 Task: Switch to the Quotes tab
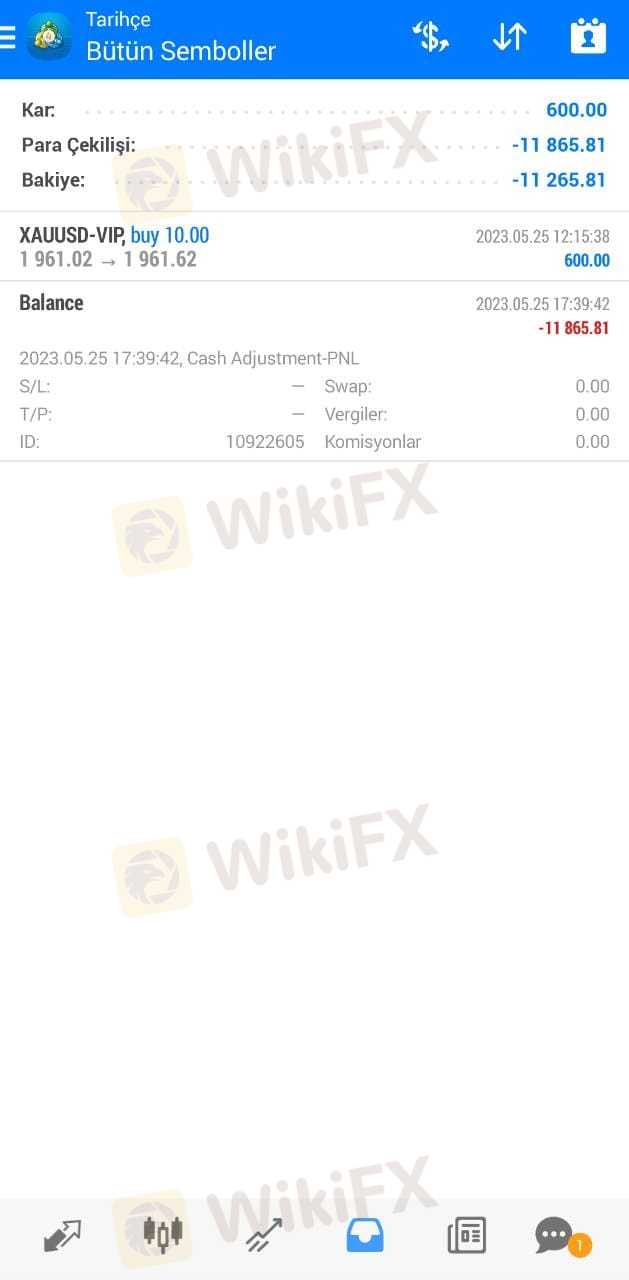point(62,1236)
